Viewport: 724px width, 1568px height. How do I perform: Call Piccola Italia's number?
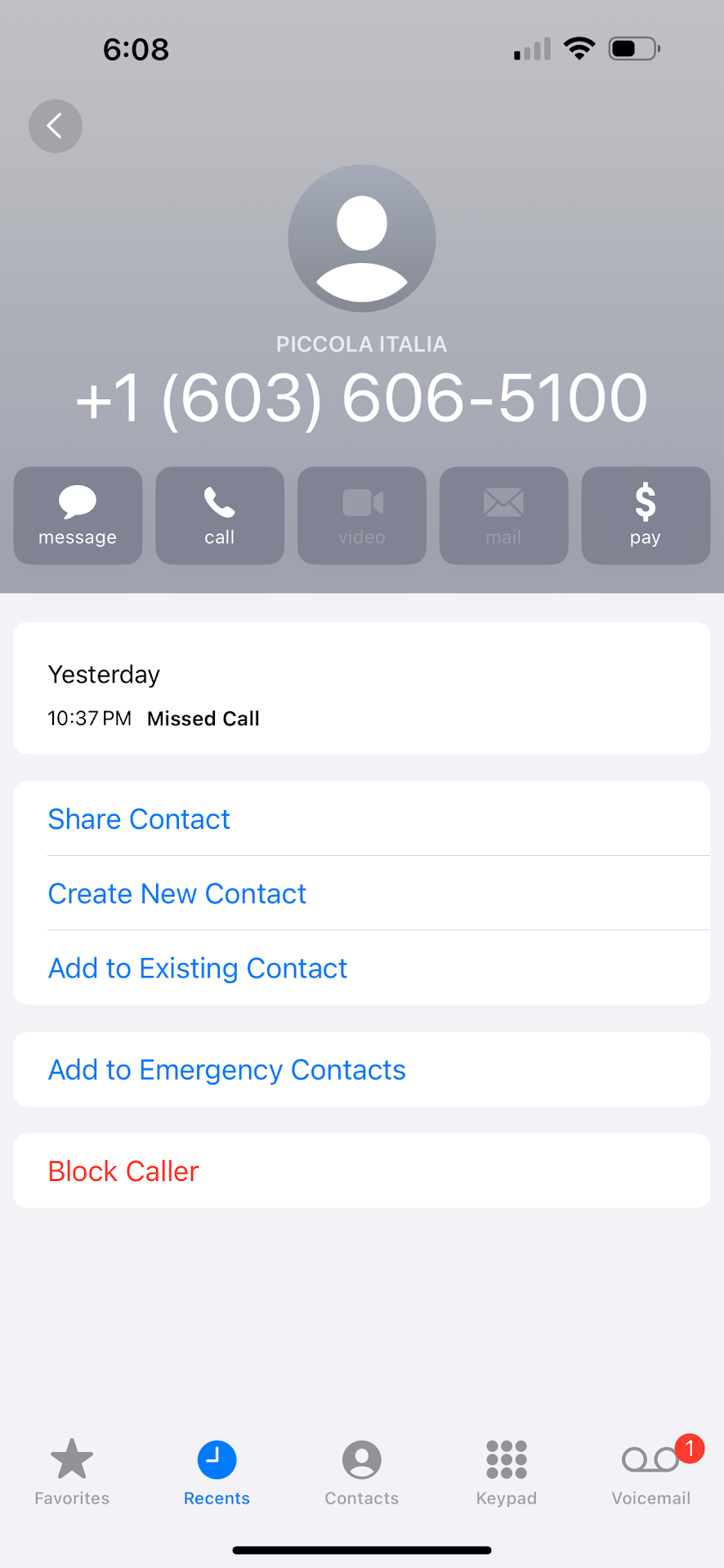(220, 515)
